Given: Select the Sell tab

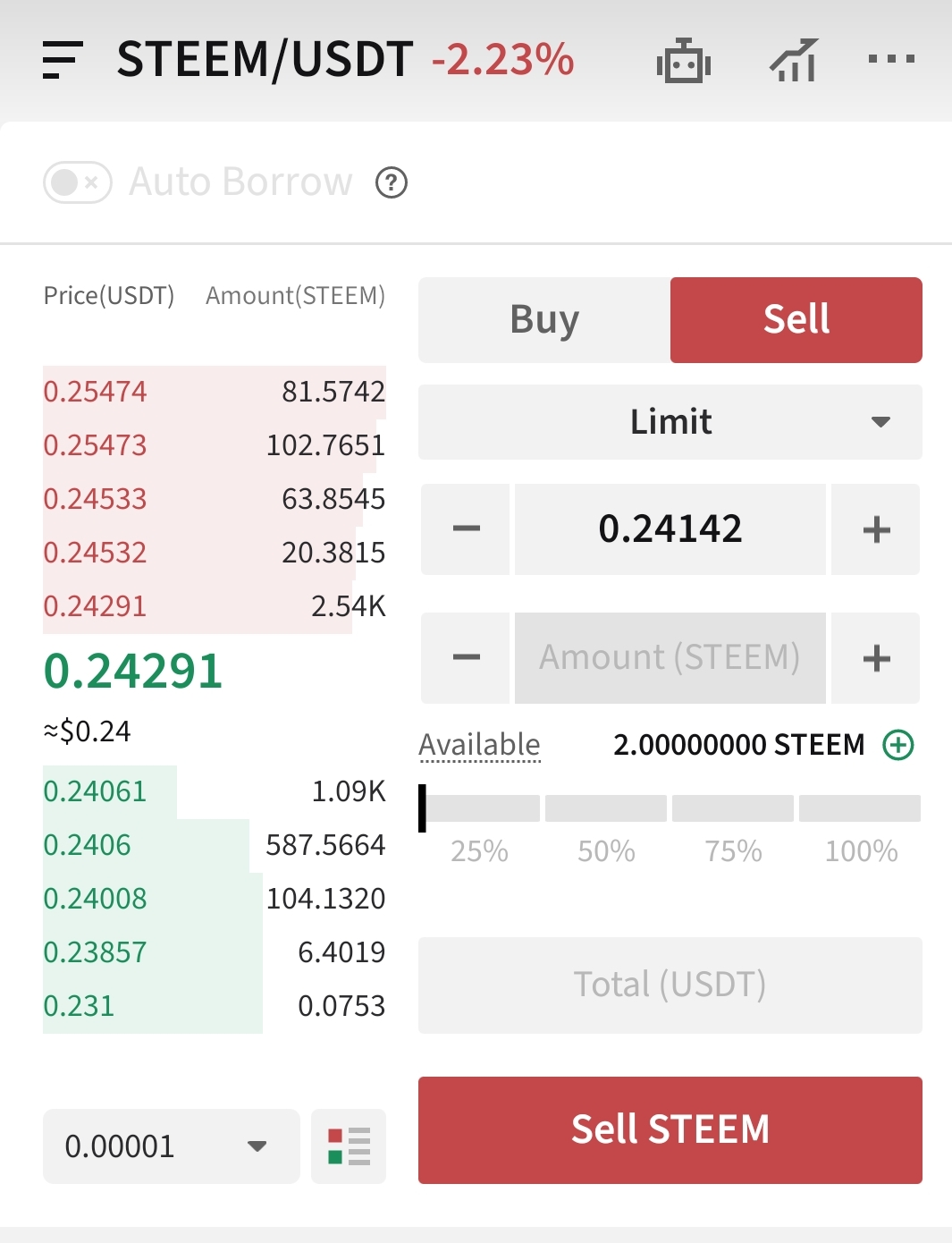Looking at the screenshot, I should coord(796,320).
